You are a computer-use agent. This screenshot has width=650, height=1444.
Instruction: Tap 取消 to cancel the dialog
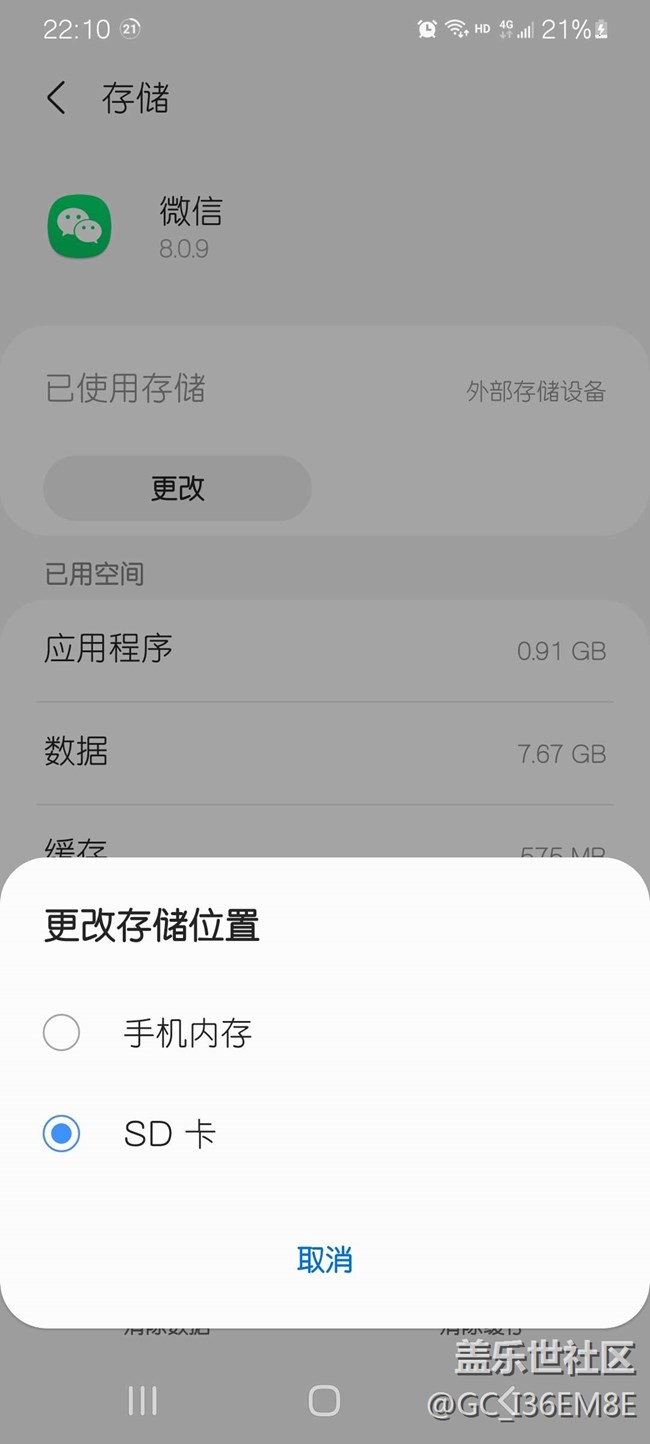(325, 1259)
